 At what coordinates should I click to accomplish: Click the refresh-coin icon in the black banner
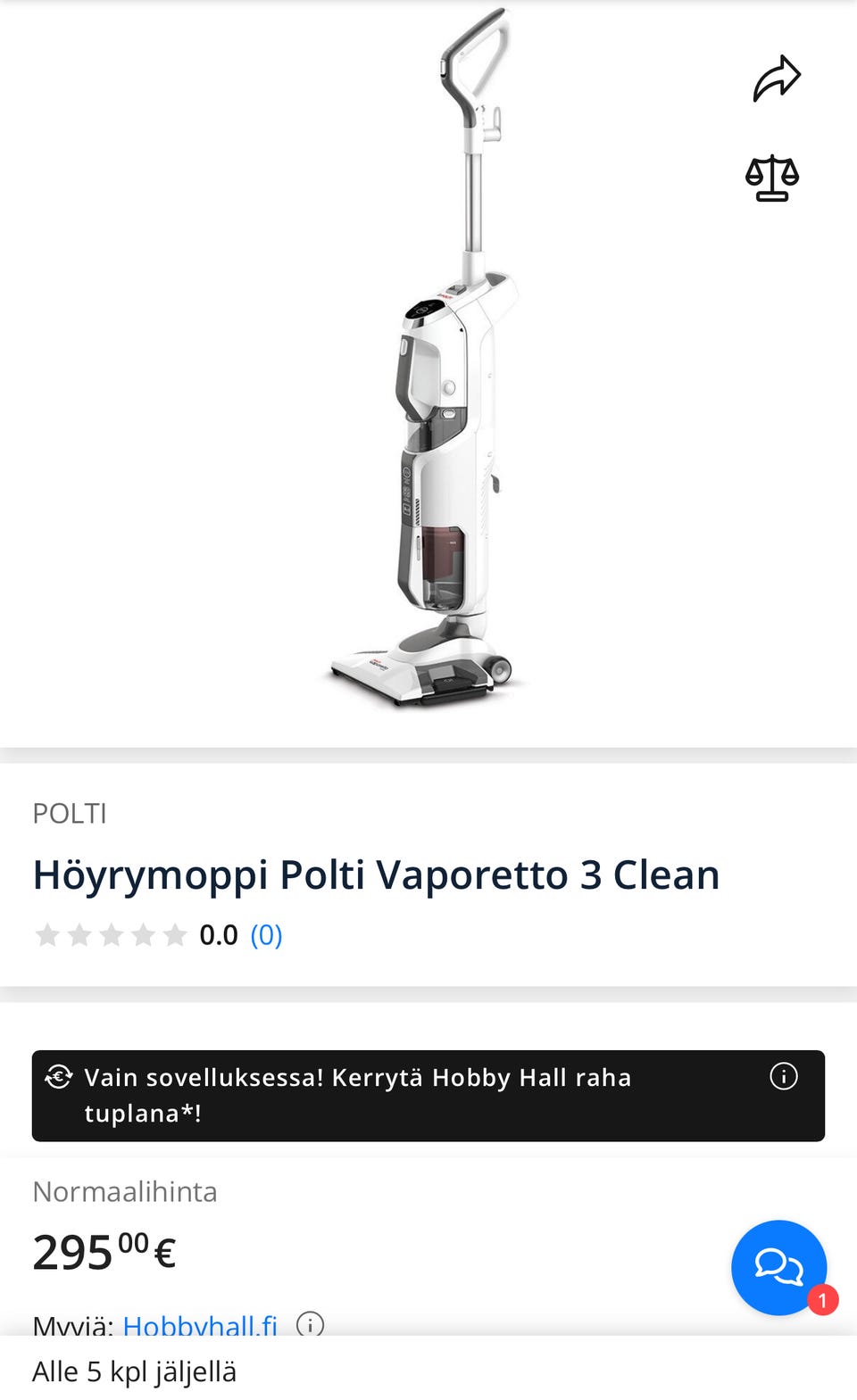57,1077
